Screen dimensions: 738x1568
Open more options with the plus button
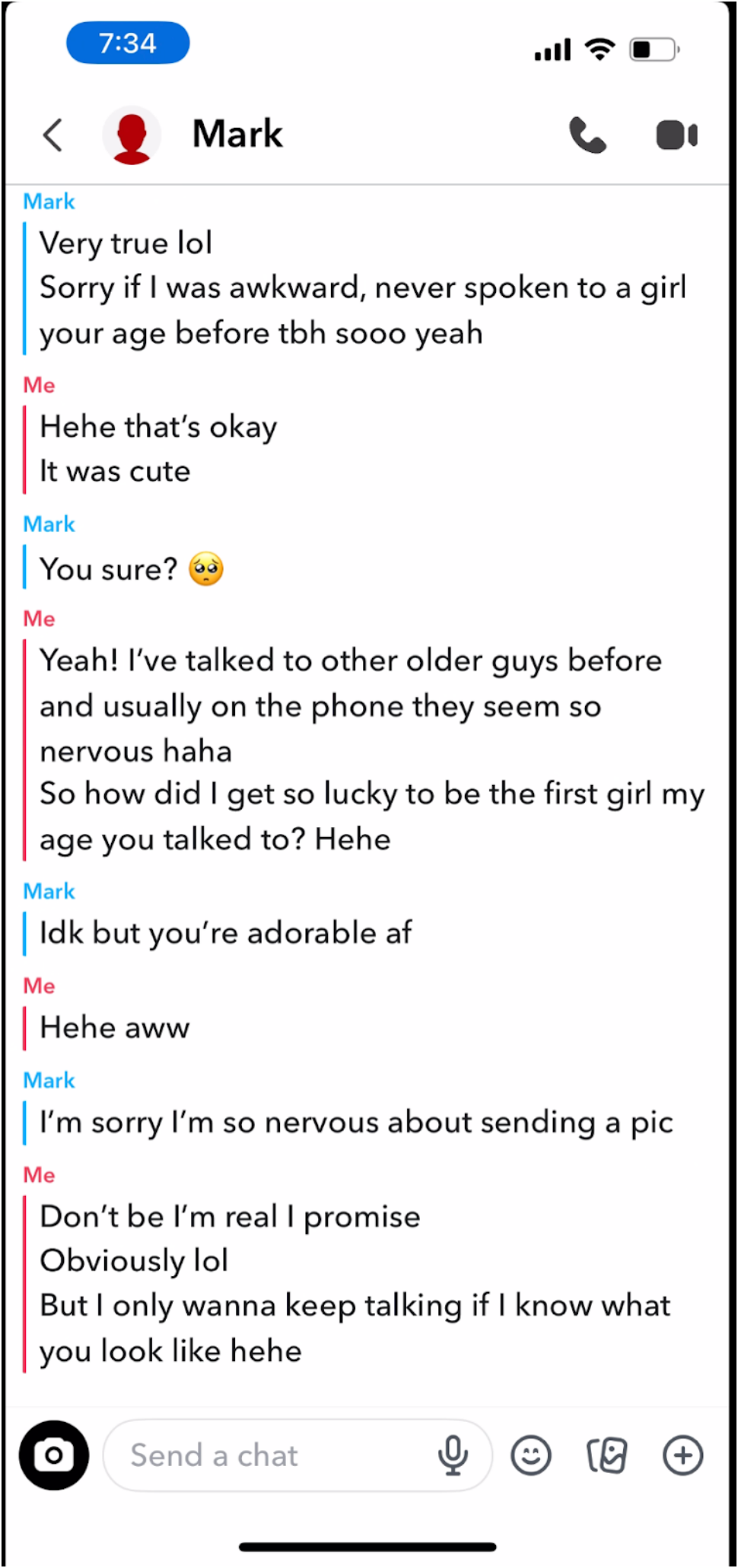coord(682,1455)
